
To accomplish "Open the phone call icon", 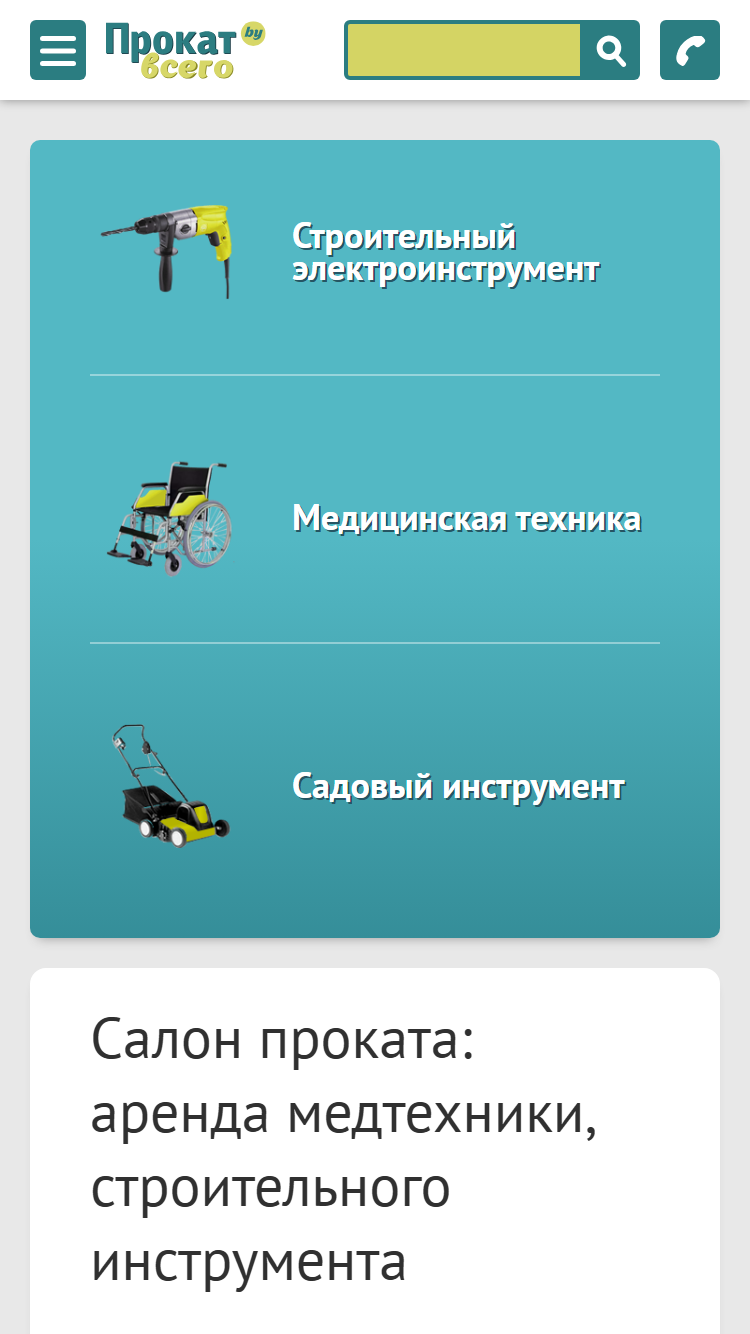I will pyautogui.click(x=690, y=50).
